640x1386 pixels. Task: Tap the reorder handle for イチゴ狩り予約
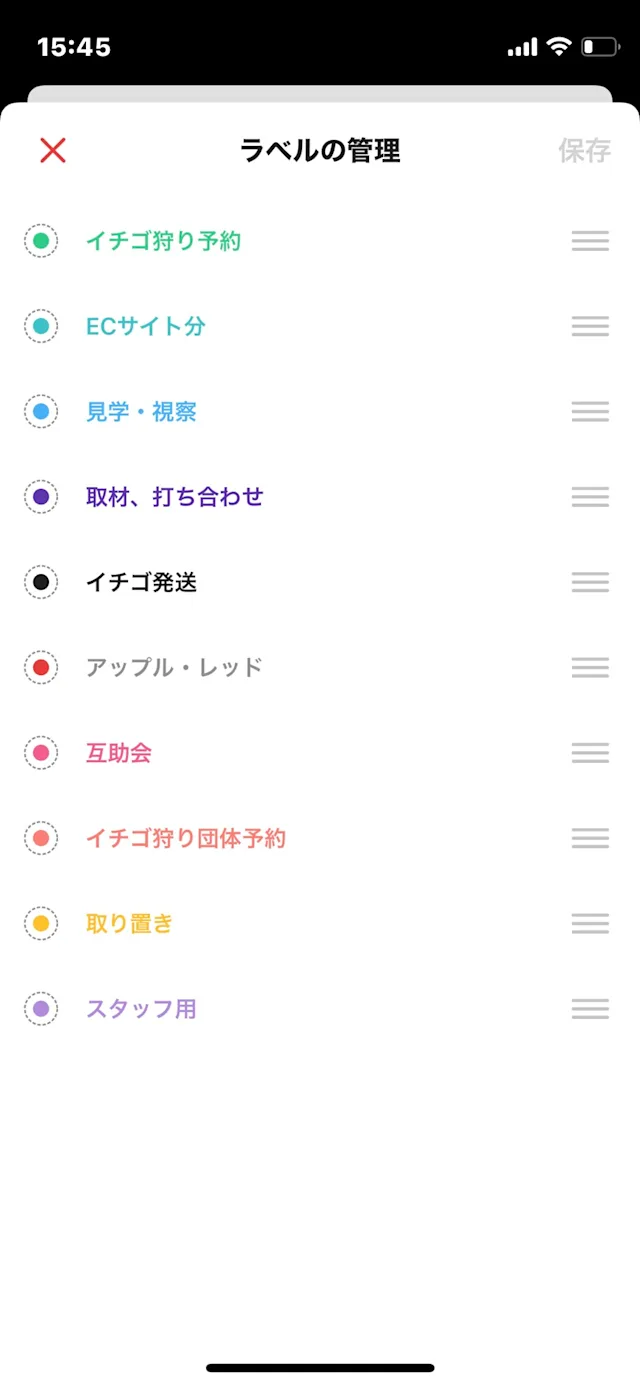point(590,241)
